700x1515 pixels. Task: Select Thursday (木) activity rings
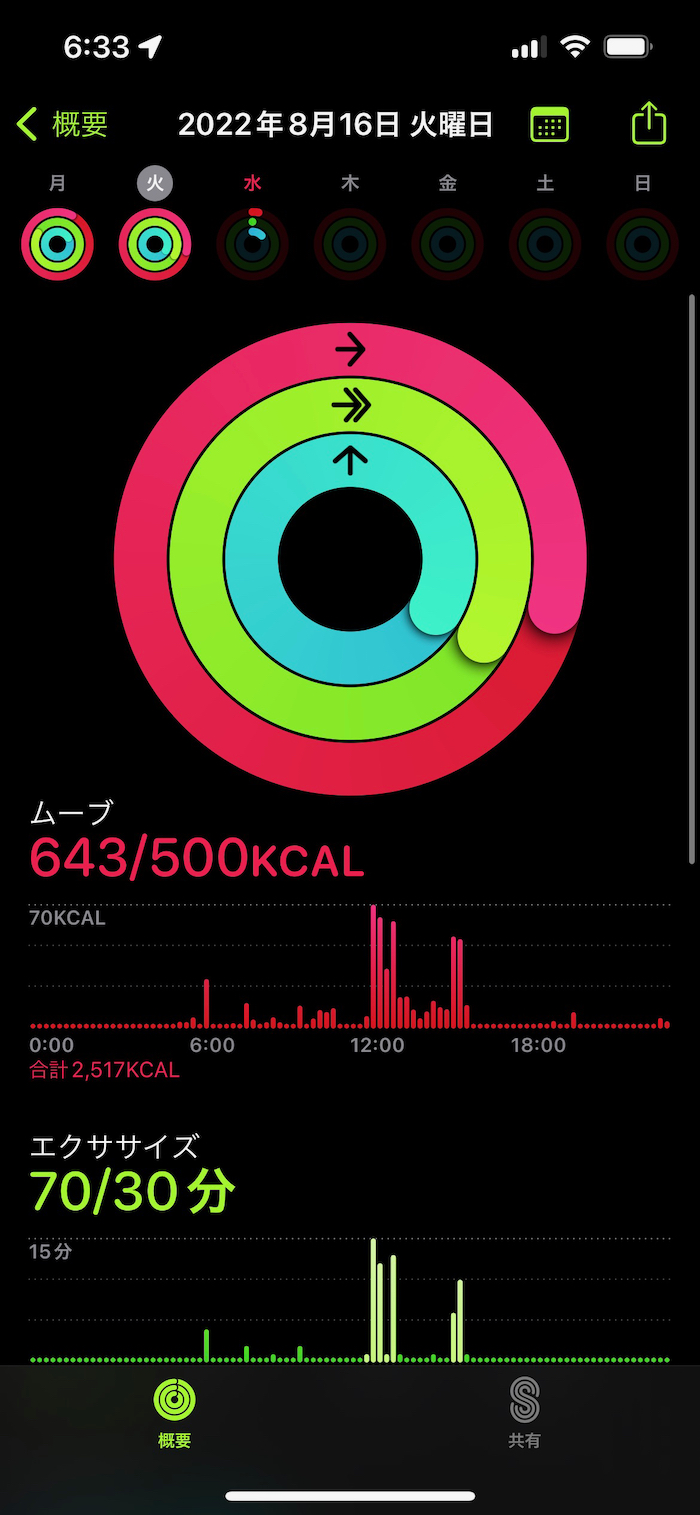click(350, 243)
